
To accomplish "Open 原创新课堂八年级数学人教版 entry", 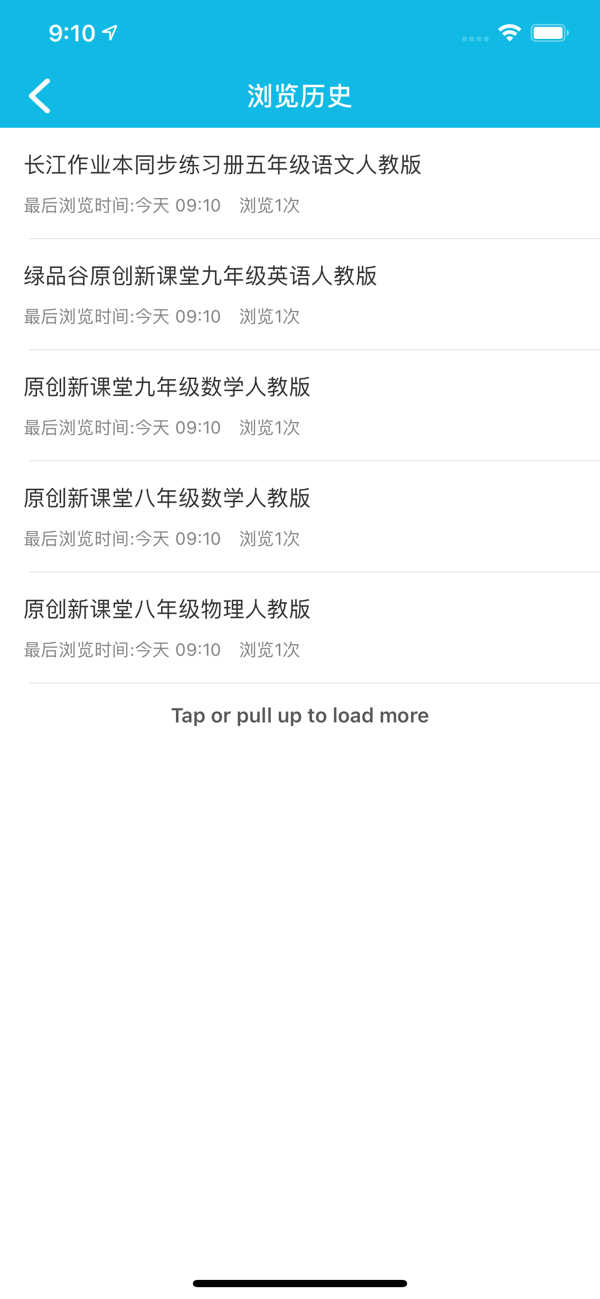I will 300,516.
